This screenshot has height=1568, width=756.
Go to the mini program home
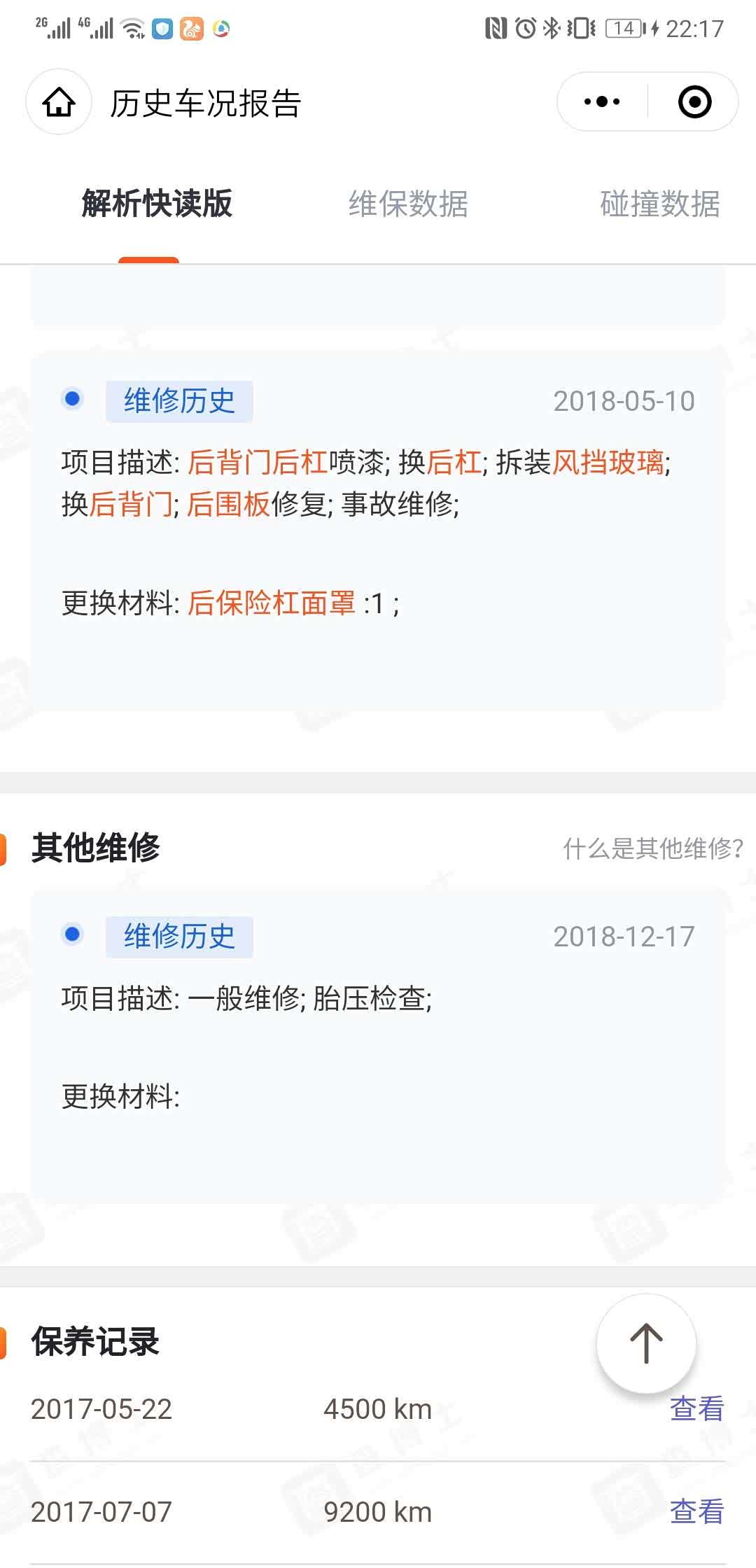pos(59,102)
